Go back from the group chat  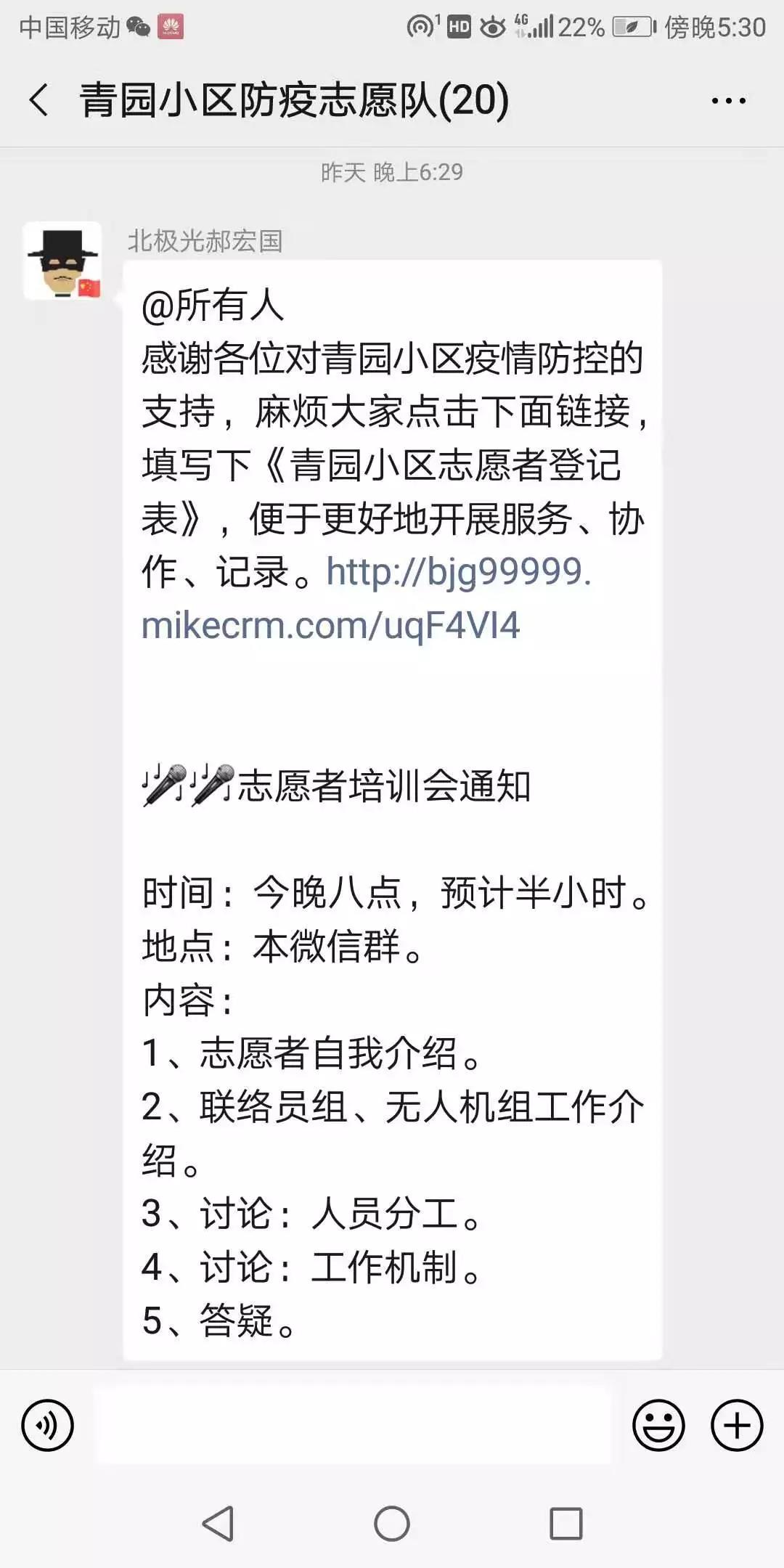tap(39, 99)
